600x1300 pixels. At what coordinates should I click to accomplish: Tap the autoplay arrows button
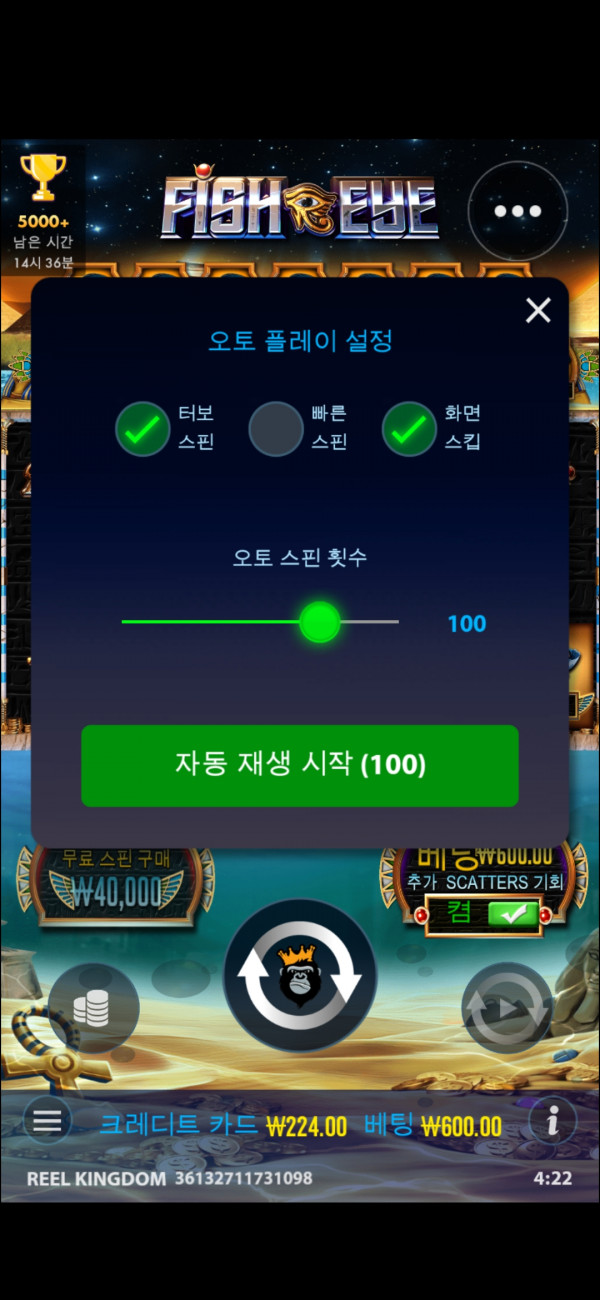click(506, 1008)
